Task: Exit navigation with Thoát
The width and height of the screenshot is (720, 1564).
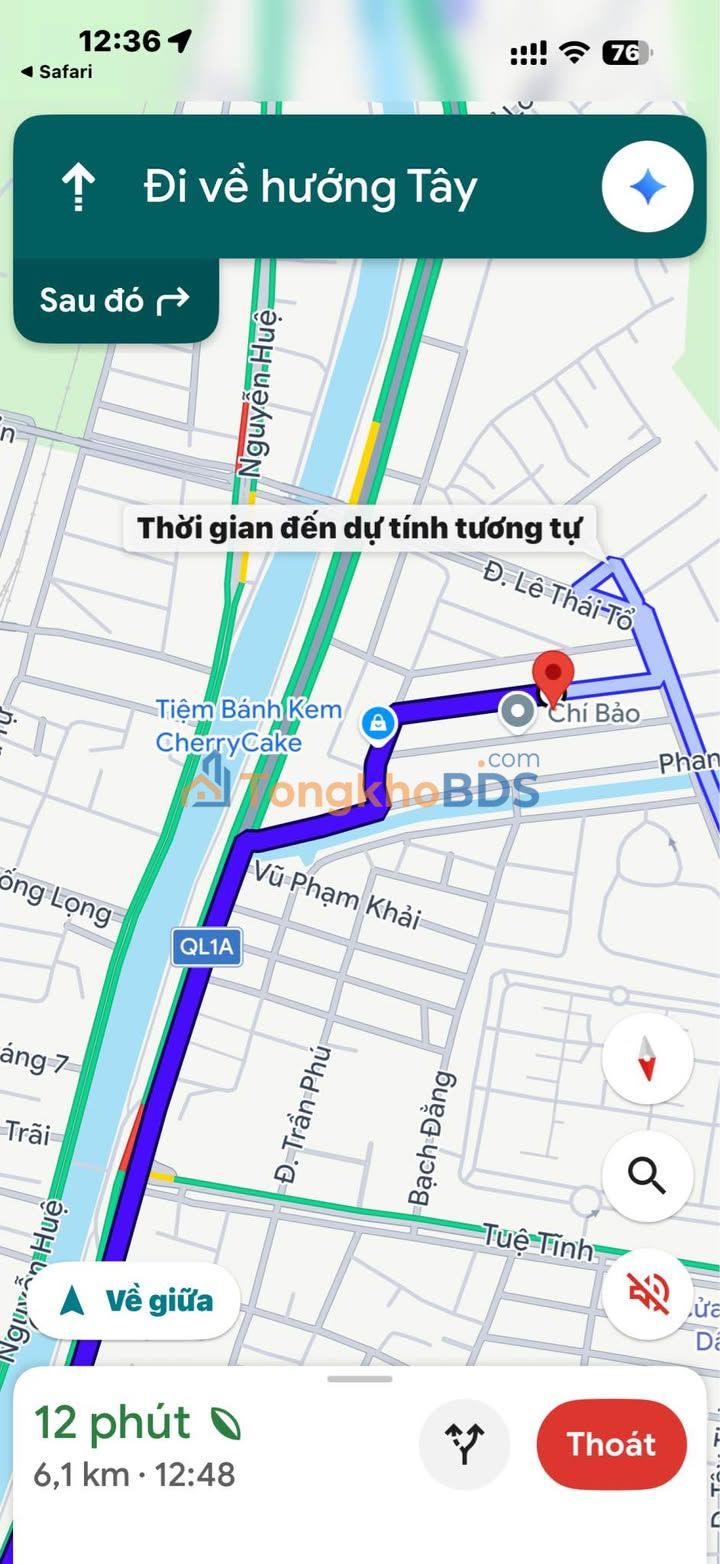Action: (612, 1444)
